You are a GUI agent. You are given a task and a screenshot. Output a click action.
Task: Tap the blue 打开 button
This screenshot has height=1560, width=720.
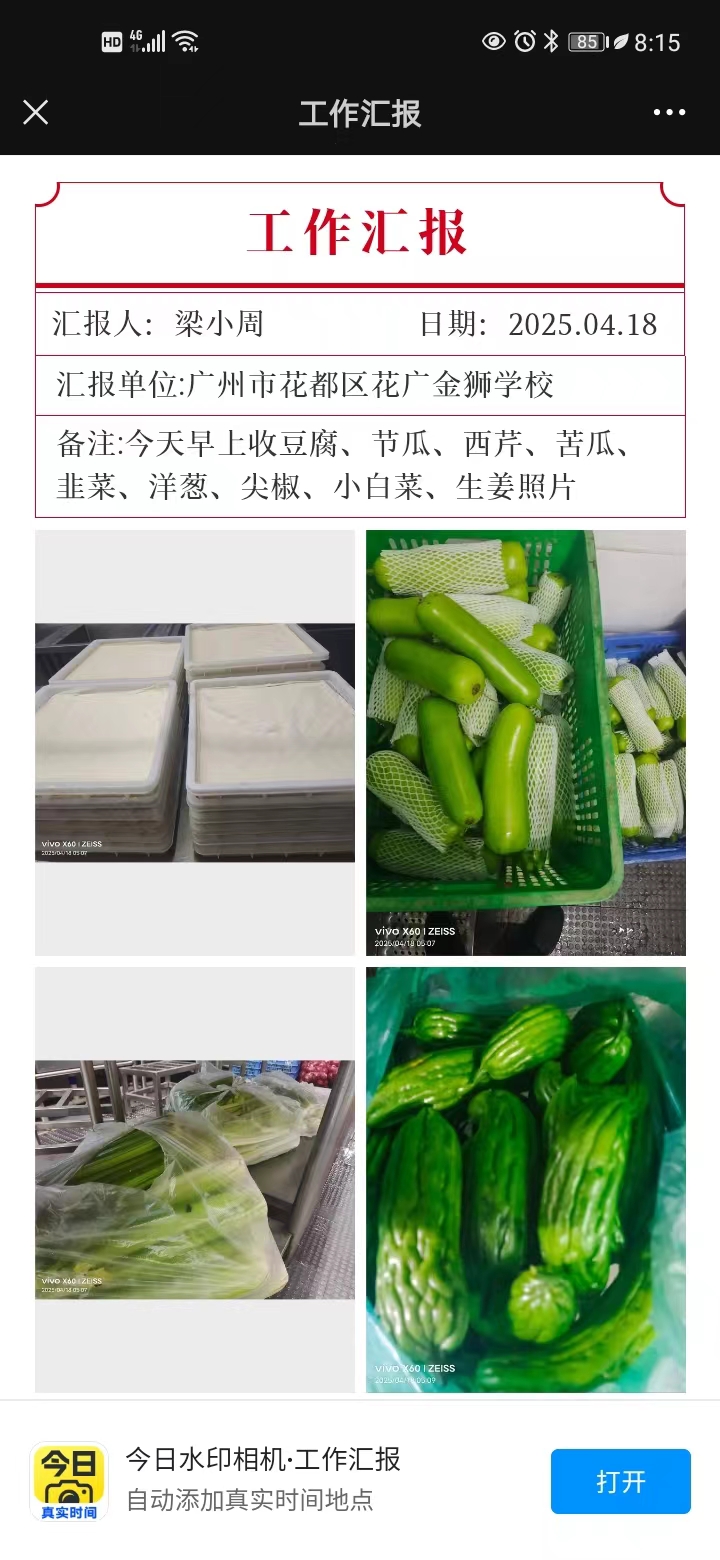[620, 1481]
